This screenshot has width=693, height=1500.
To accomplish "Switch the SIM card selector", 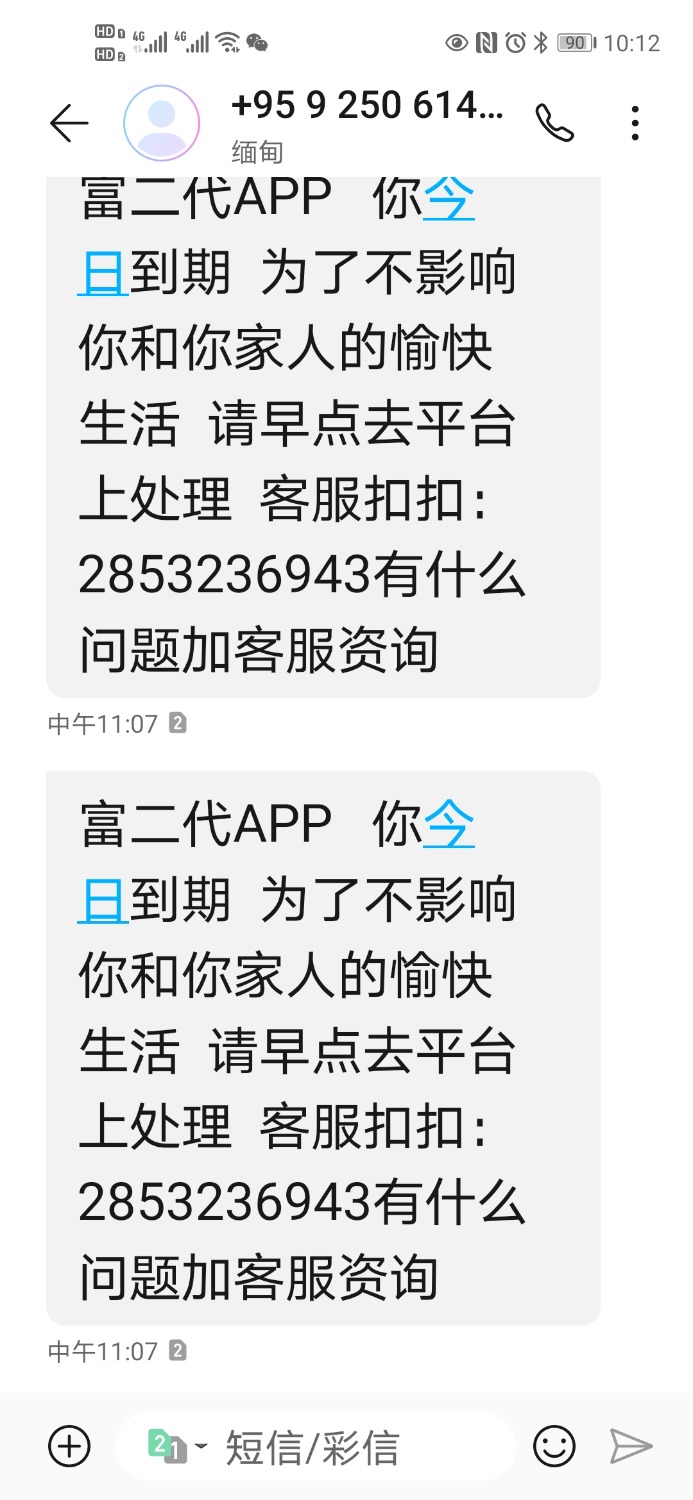I will 175,1446.
